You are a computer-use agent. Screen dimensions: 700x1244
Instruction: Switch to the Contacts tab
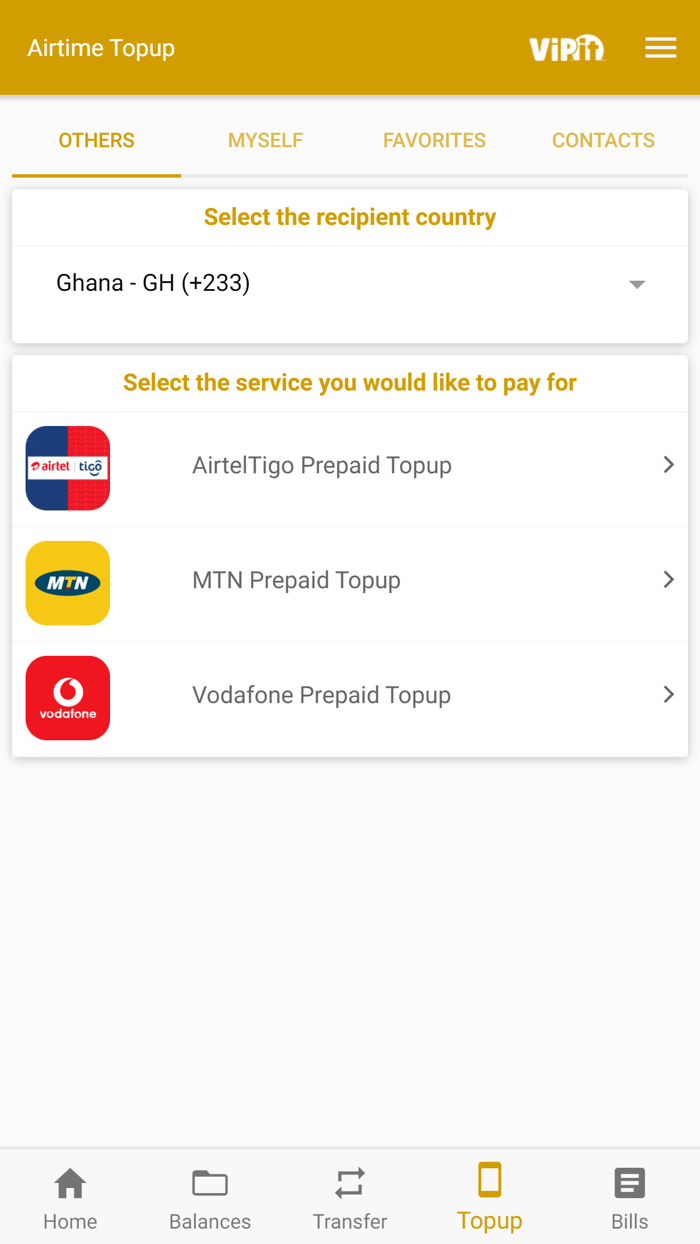tap(603, 141)
